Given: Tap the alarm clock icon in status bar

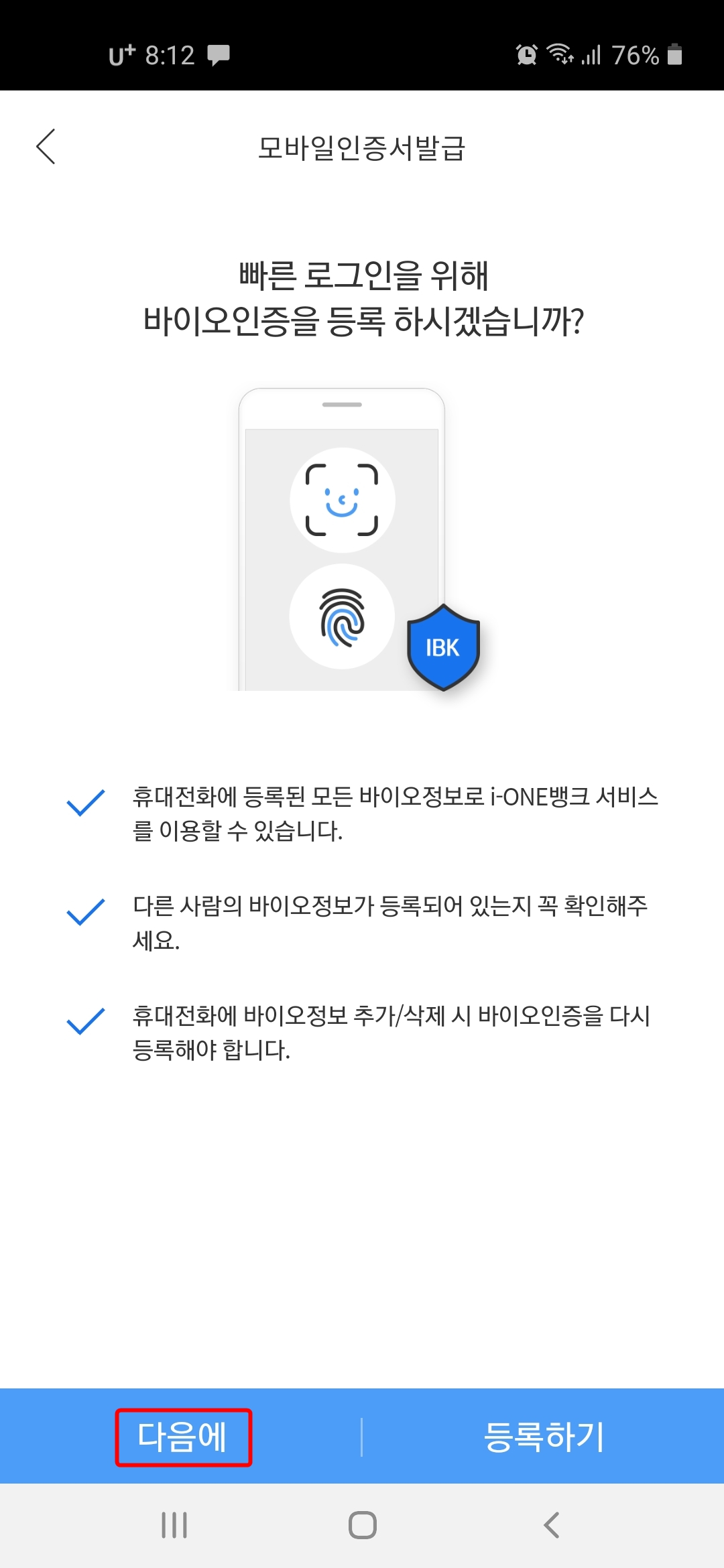Looking at the screenshot, I should [526, 54].
